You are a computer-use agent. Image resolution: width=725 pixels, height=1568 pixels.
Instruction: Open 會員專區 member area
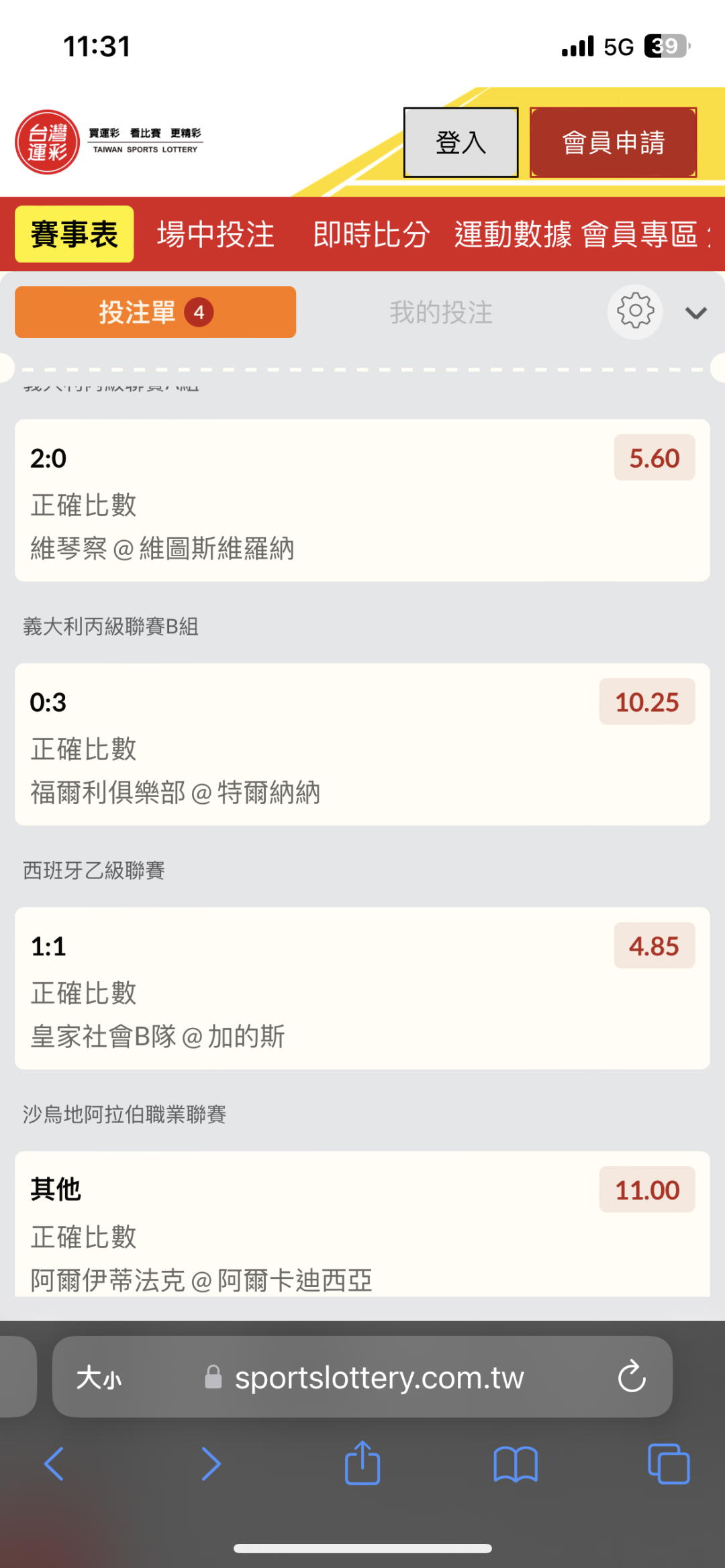click(640, 234)
